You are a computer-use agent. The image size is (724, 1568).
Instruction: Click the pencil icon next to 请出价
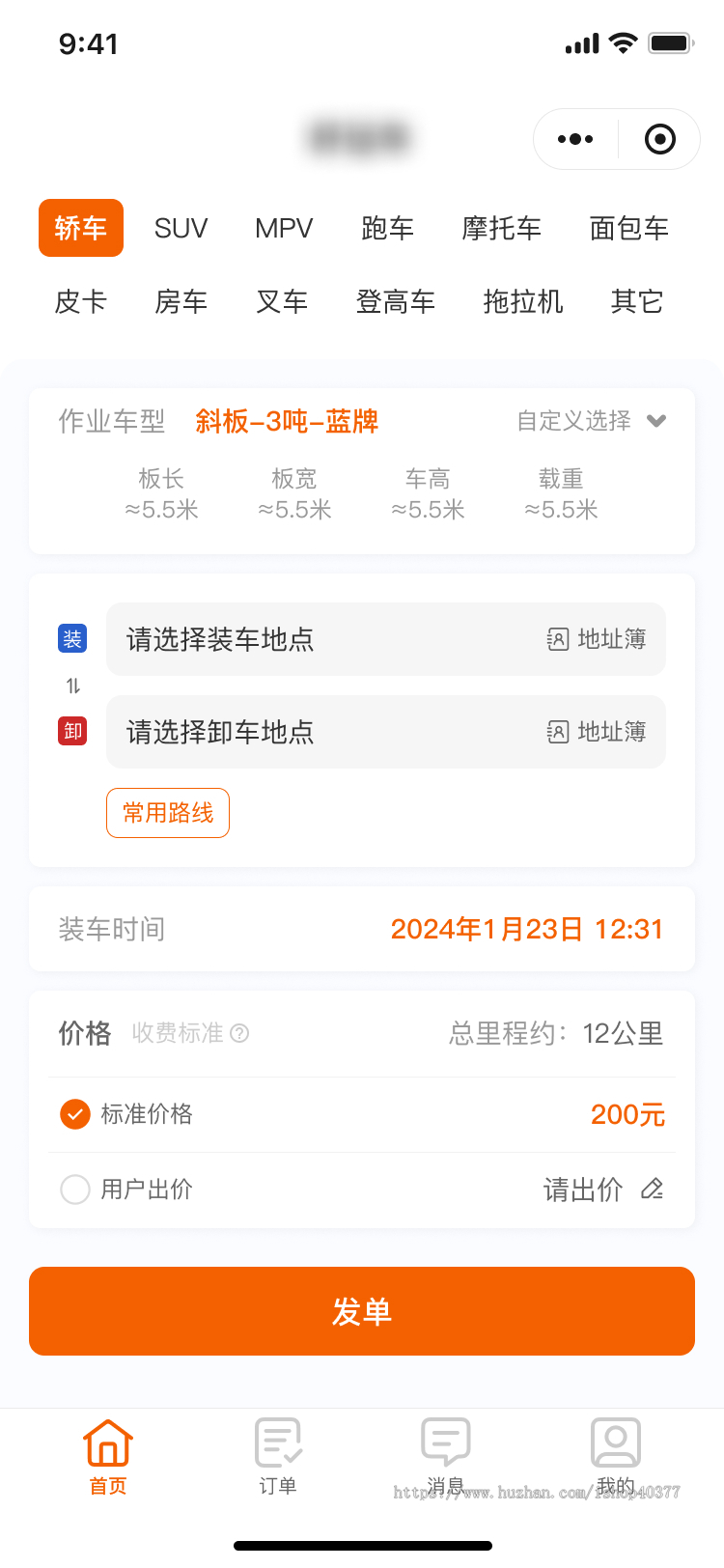tap(652, 1190)
